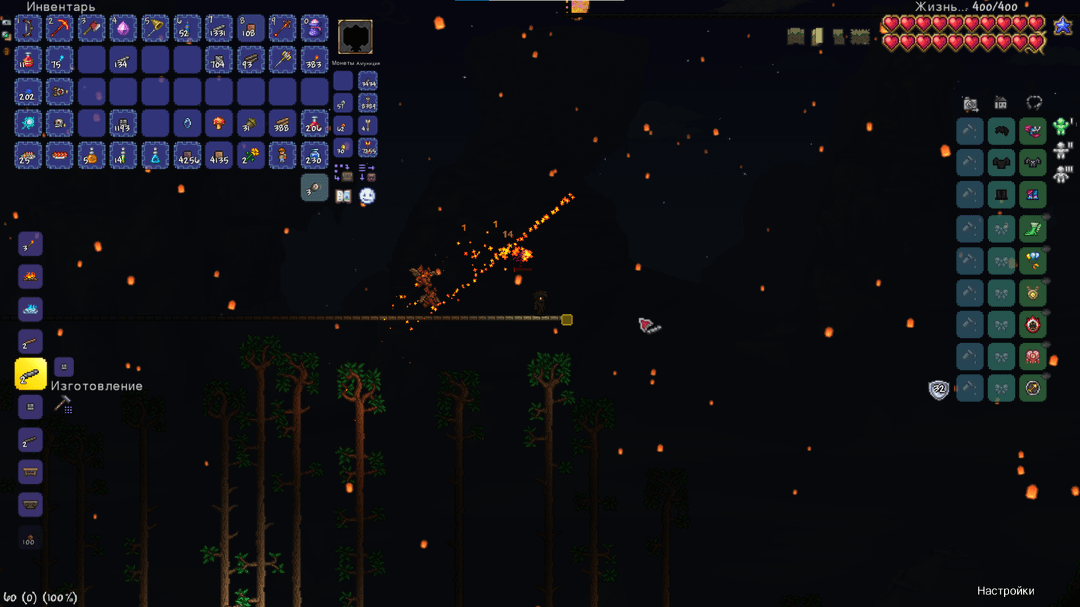Screen dimensions: 1080x607
Task: Select the highlighted yellow crafting item
Action: click(x=30, y=374)
